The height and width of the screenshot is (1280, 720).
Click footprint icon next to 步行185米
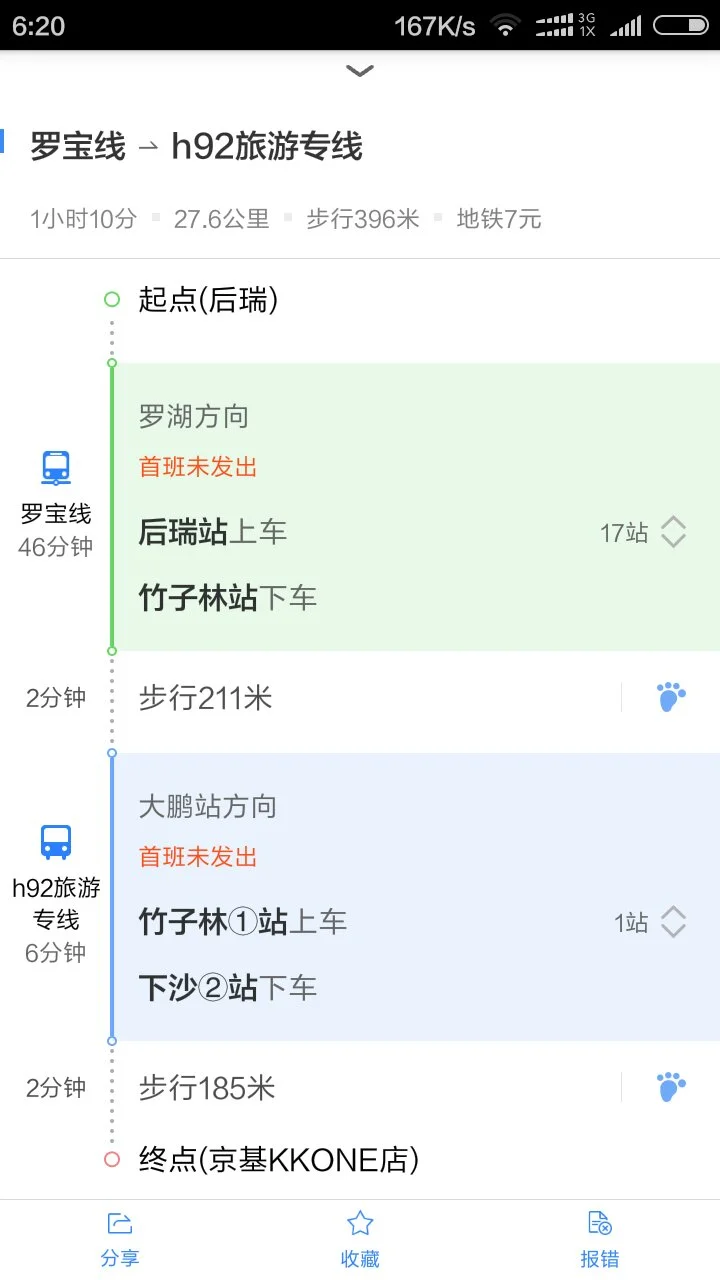click(x=670, y=1085)
